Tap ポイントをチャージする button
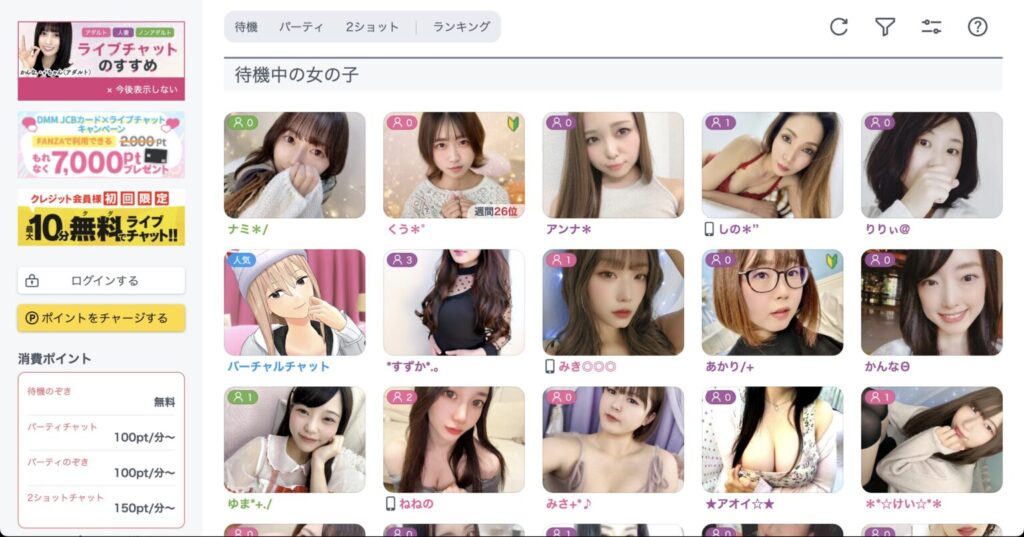This screenshot has width=1024, height=537. [101, 318]
